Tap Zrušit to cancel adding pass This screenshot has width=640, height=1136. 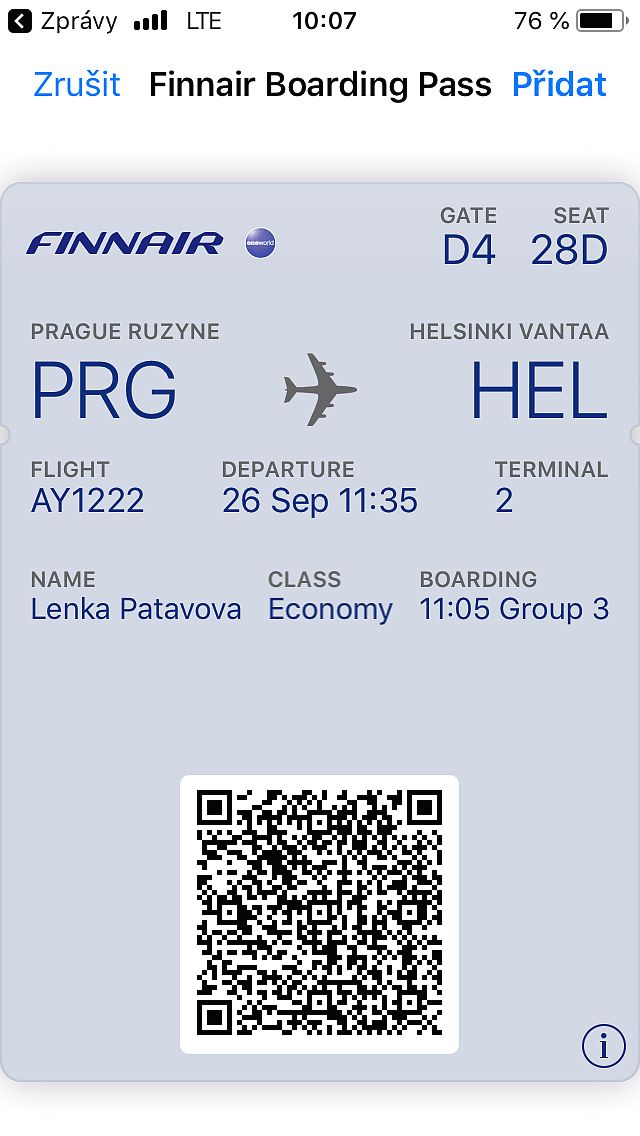(77, 85)
